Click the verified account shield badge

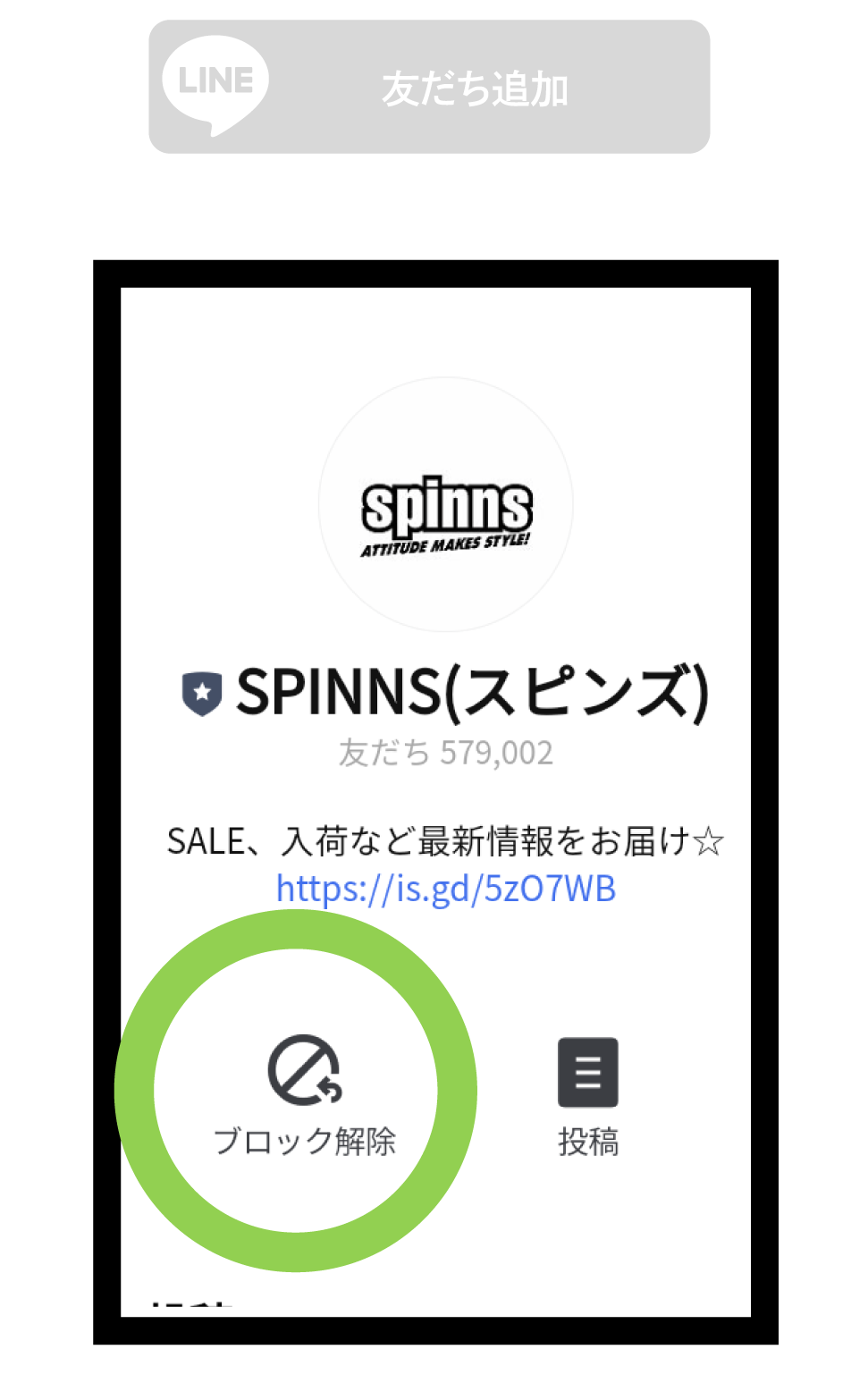[x=202, y=692]
